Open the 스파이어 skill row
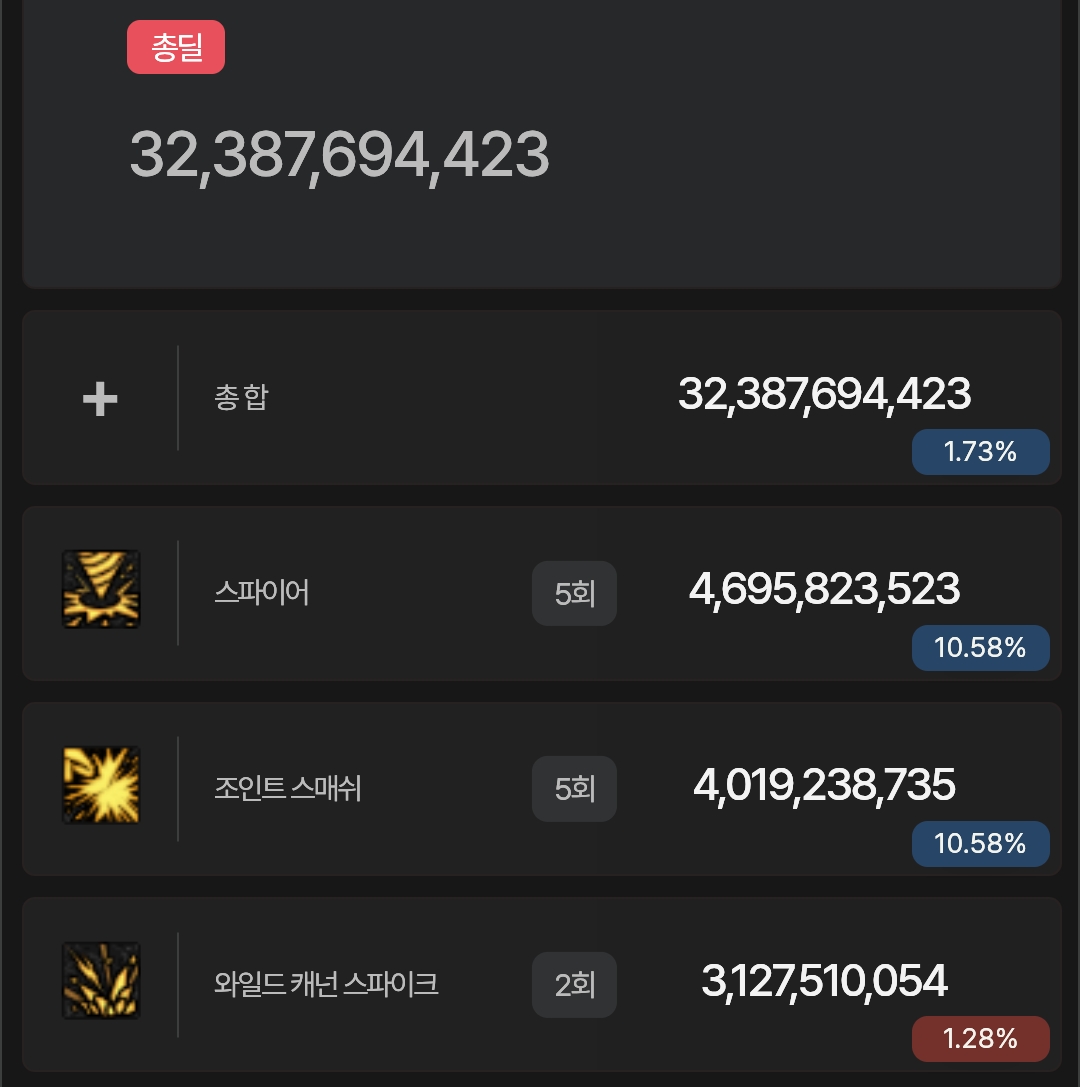Screen dimensions: 1080x1087 pos(541,593)
